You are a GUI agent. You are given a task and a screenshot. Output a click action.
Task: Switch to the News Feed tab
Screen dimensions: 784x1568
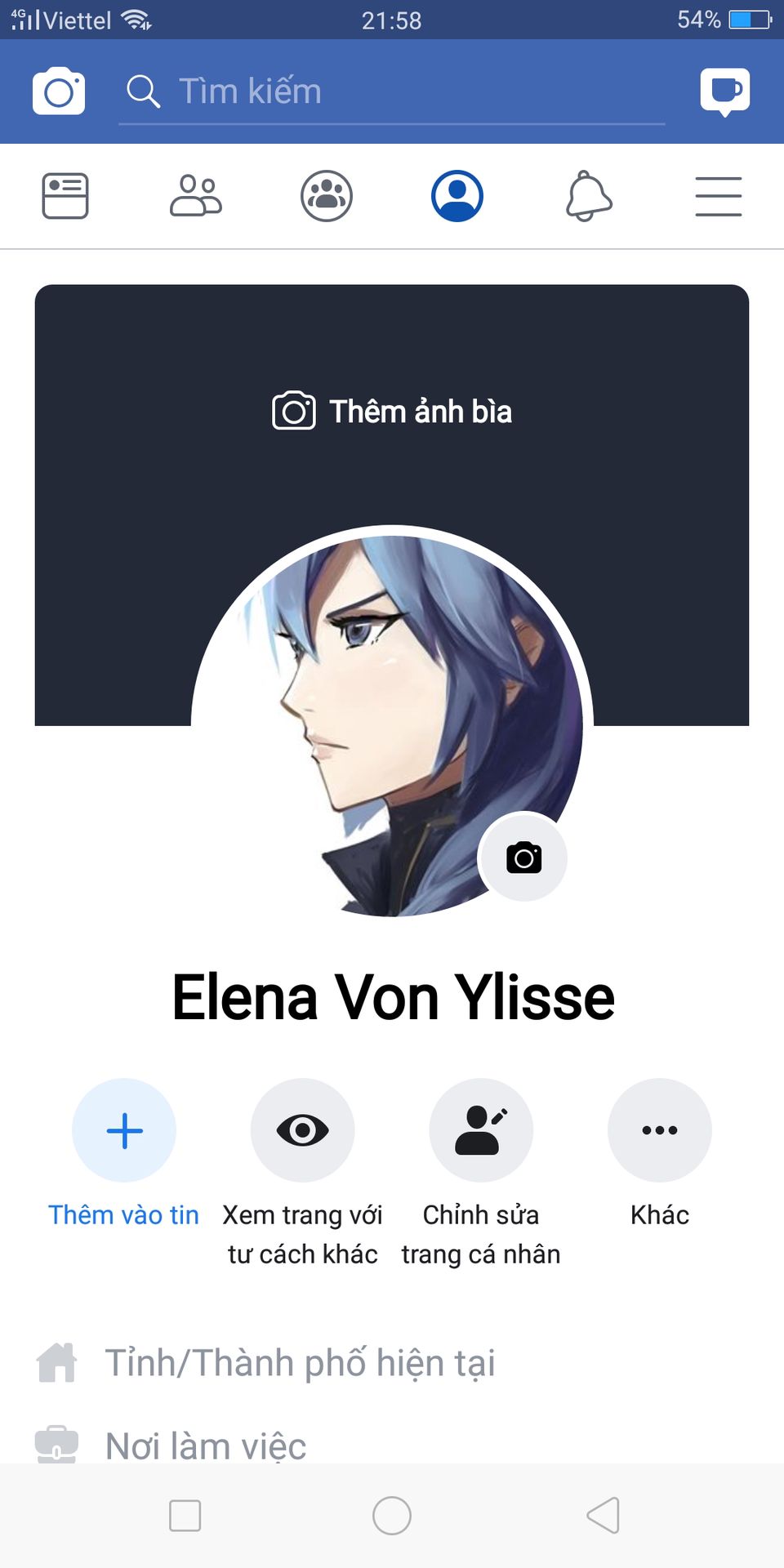coord(65,196)
